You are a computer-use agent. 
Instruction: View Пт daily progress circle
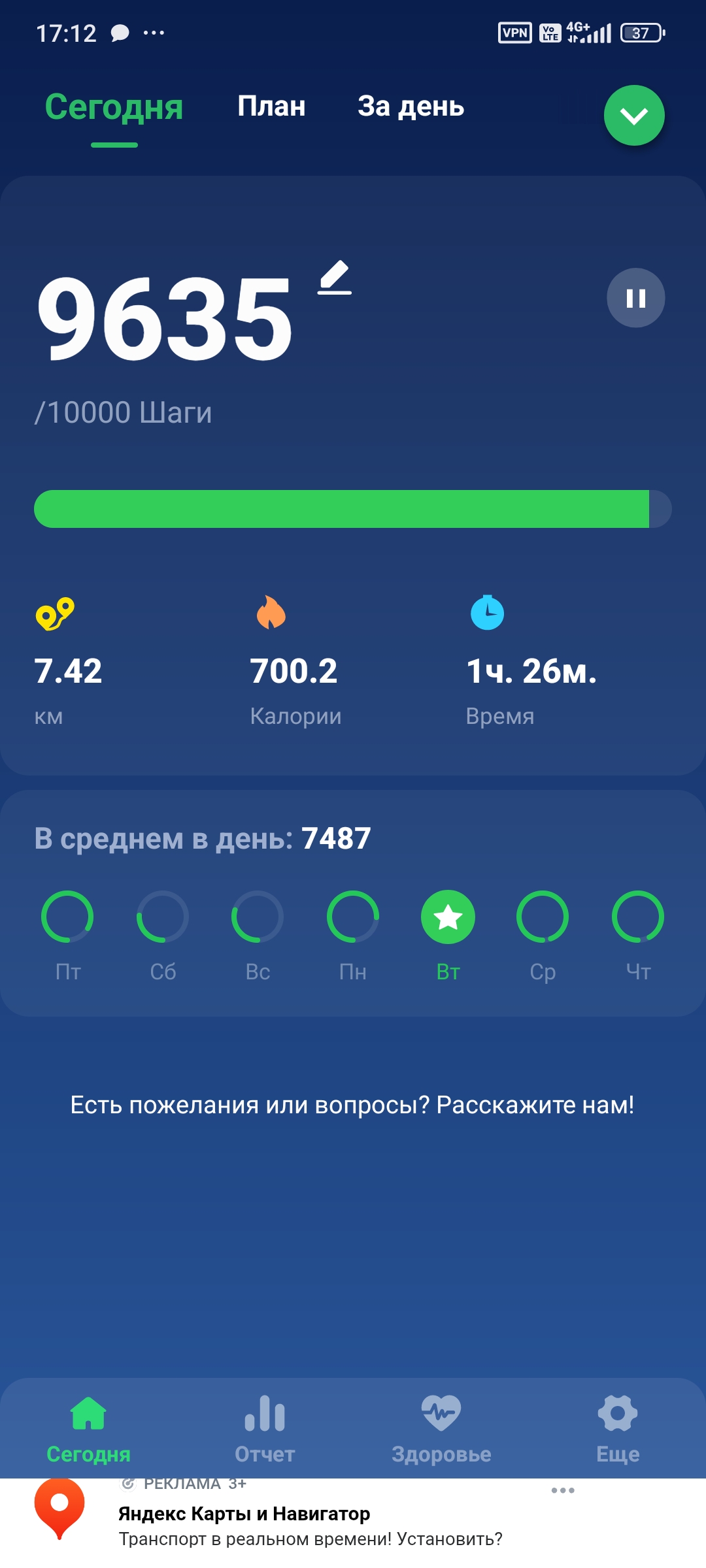[67, 917]
